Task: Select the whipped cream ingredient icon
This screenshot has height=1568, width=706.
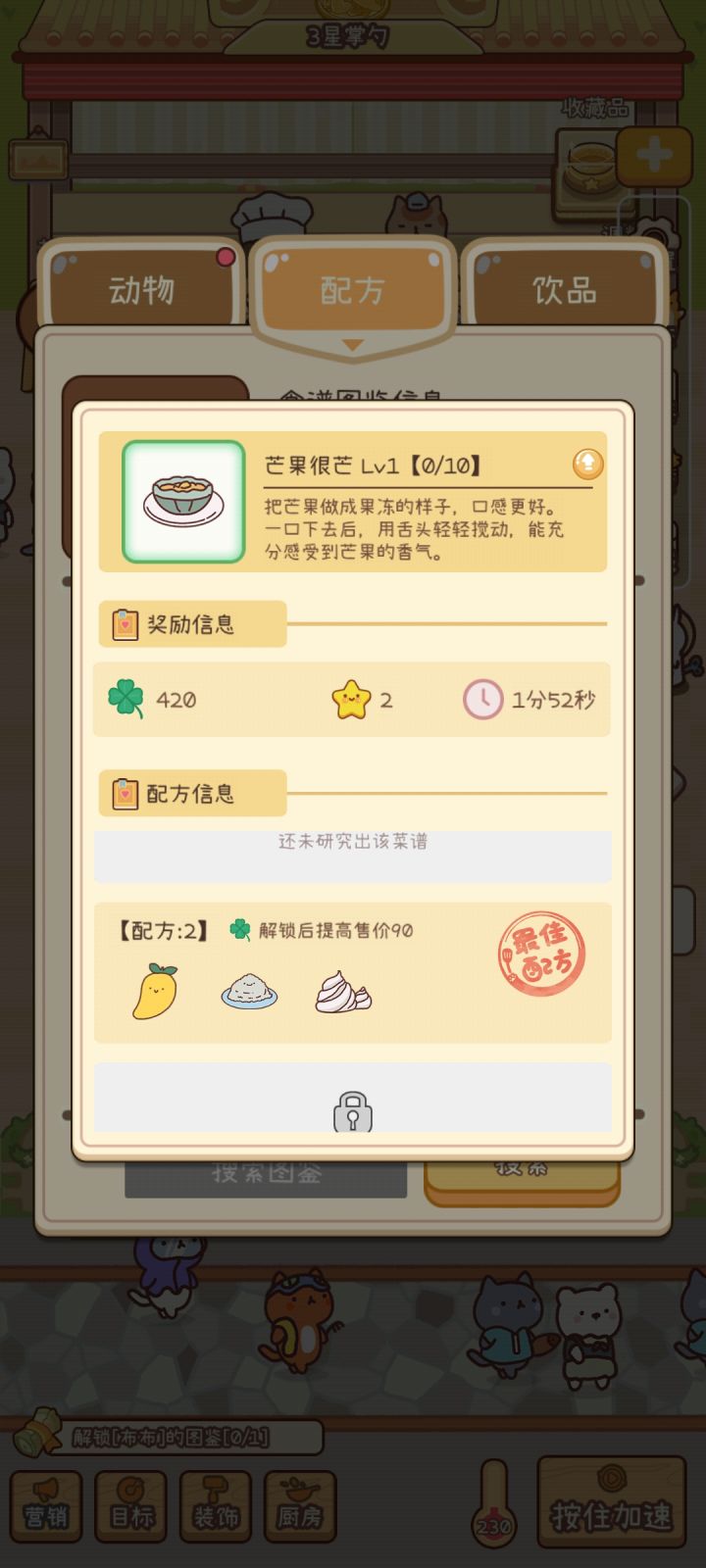Action: point(342,992)
